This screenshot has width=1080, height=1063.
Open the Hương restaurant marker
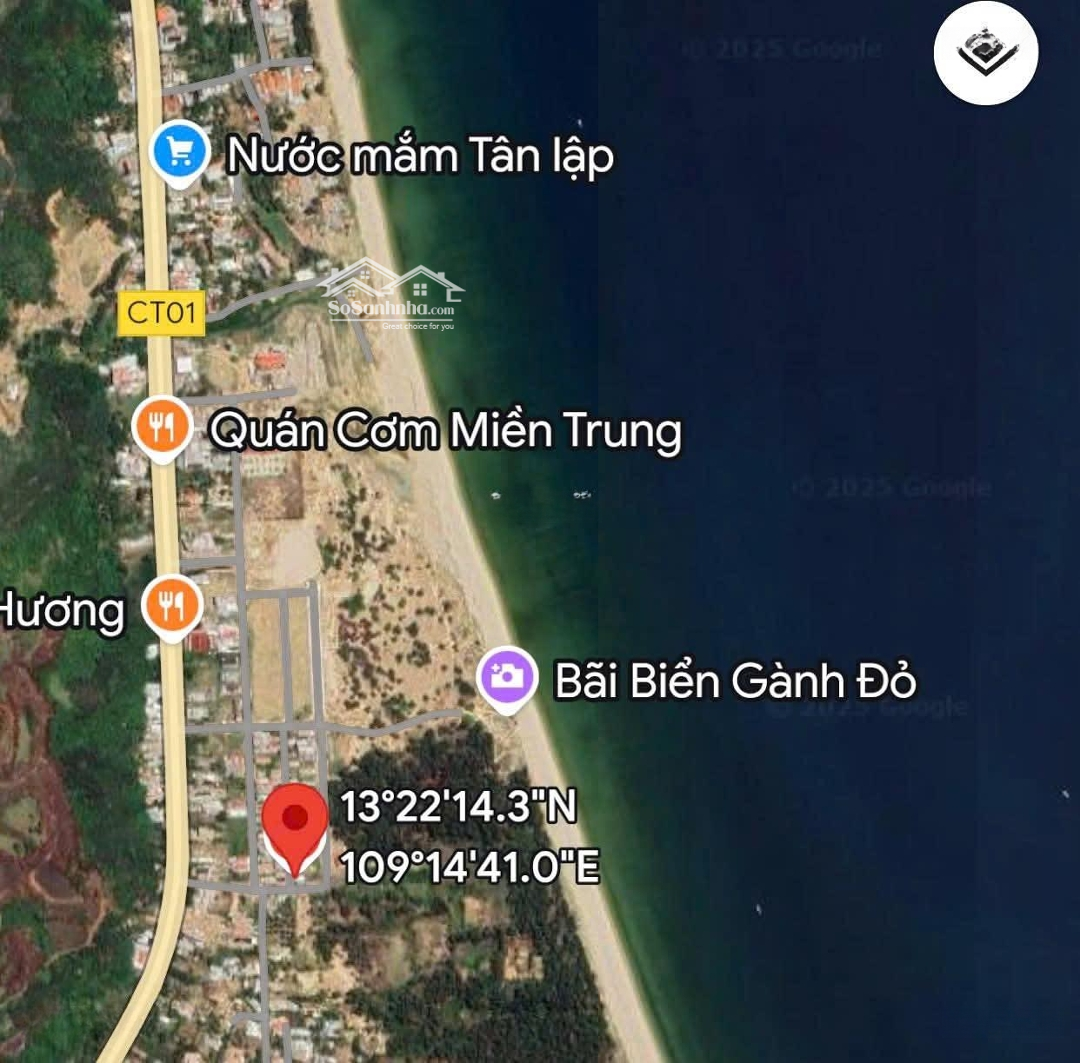[173, 606]
